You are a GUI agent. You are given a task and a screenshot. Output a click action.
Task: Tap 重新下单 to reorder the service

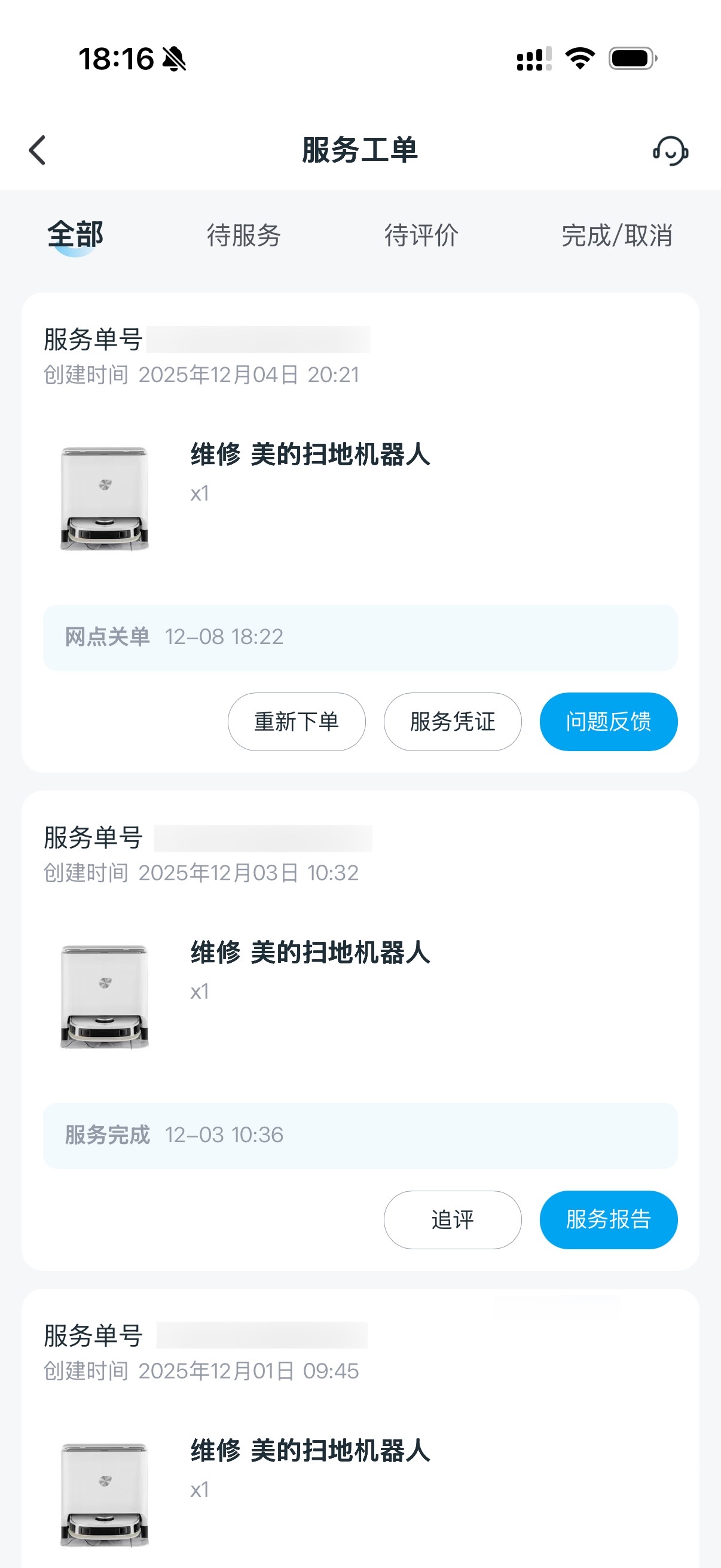(297, 721)
